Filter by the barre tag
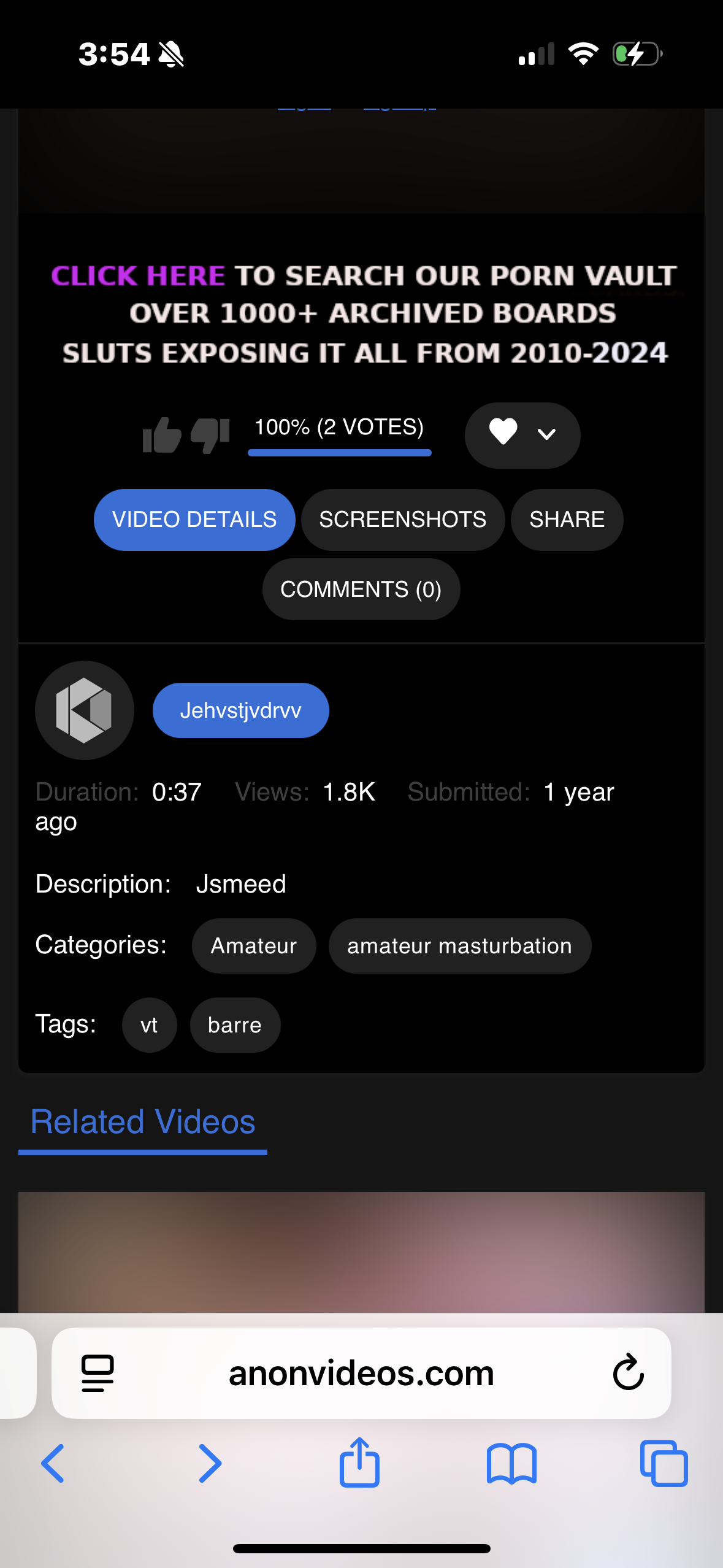 (x=235, y=1025)
